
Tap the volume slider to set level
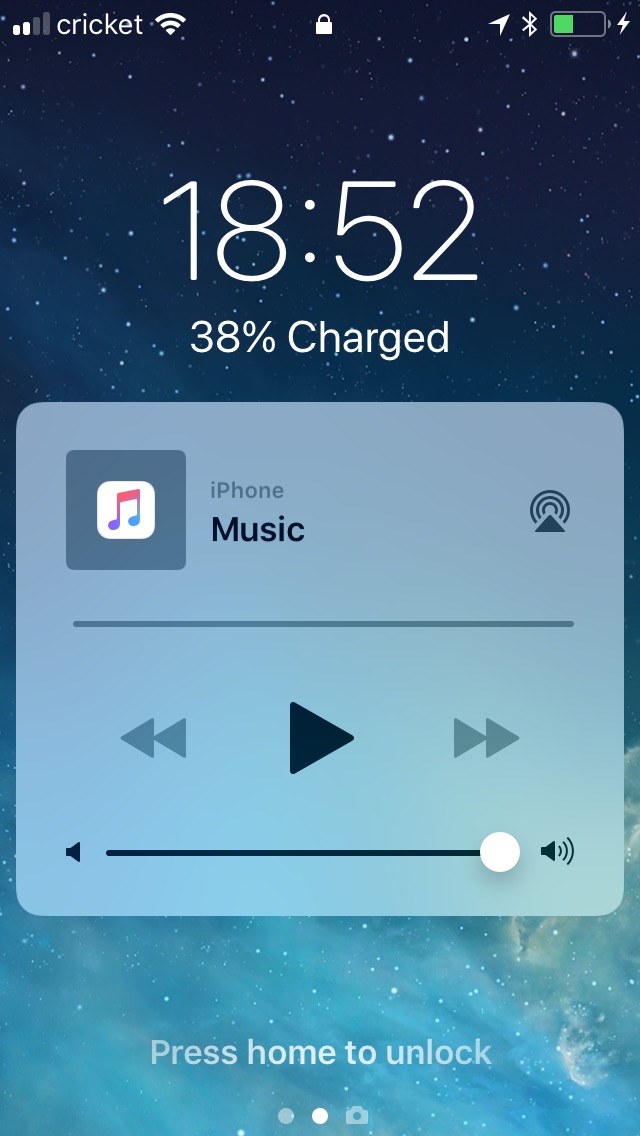coord(300,853)
